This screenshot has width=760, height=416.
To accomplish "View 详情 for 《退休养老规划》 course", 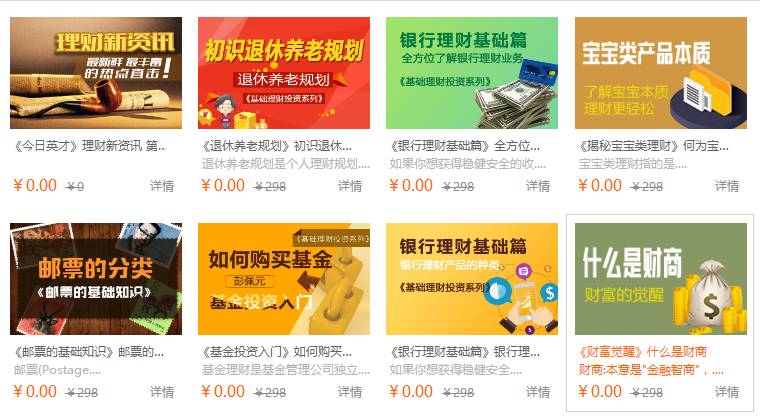I will click(x=350, y=186).
